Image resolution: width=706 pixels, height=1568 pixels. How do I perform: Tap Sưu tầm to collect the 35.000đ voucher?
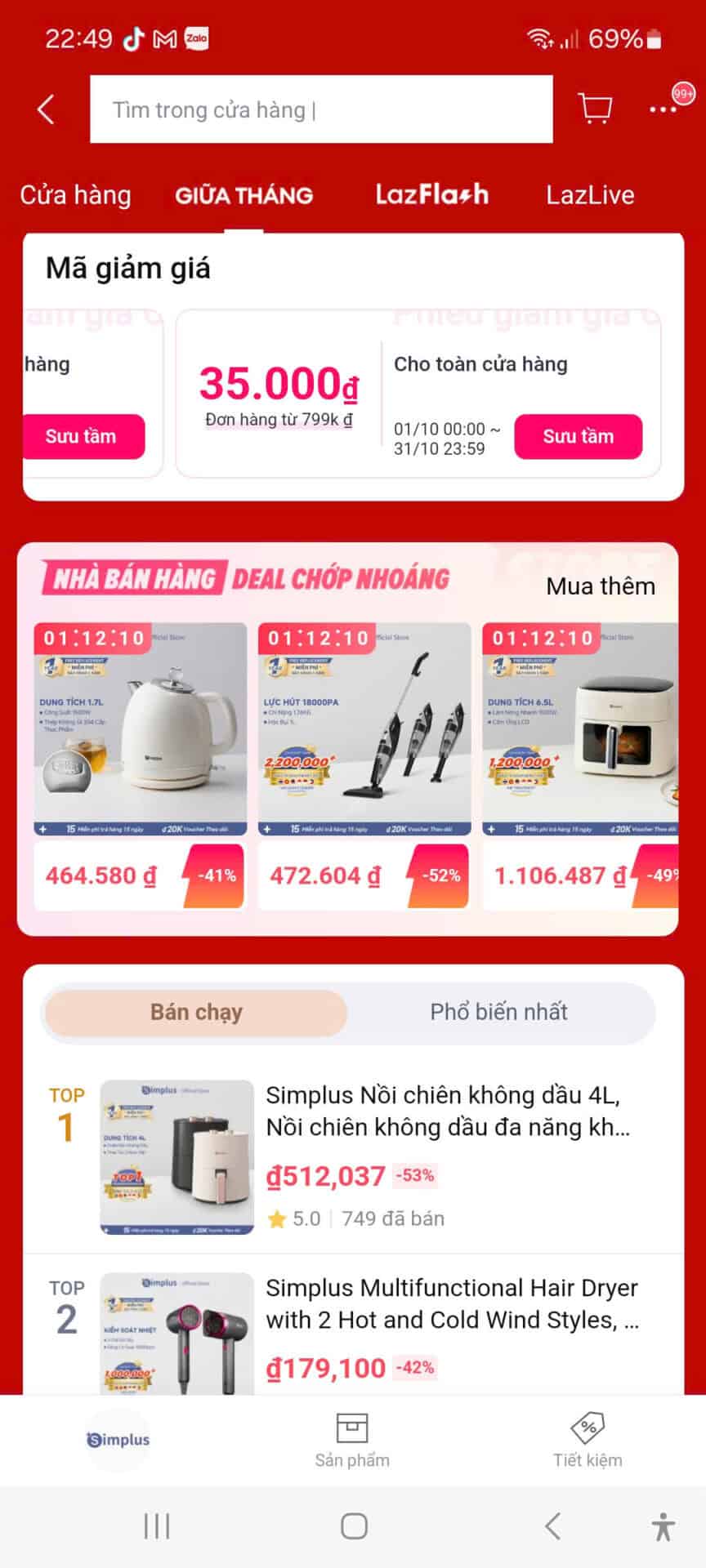578,436
